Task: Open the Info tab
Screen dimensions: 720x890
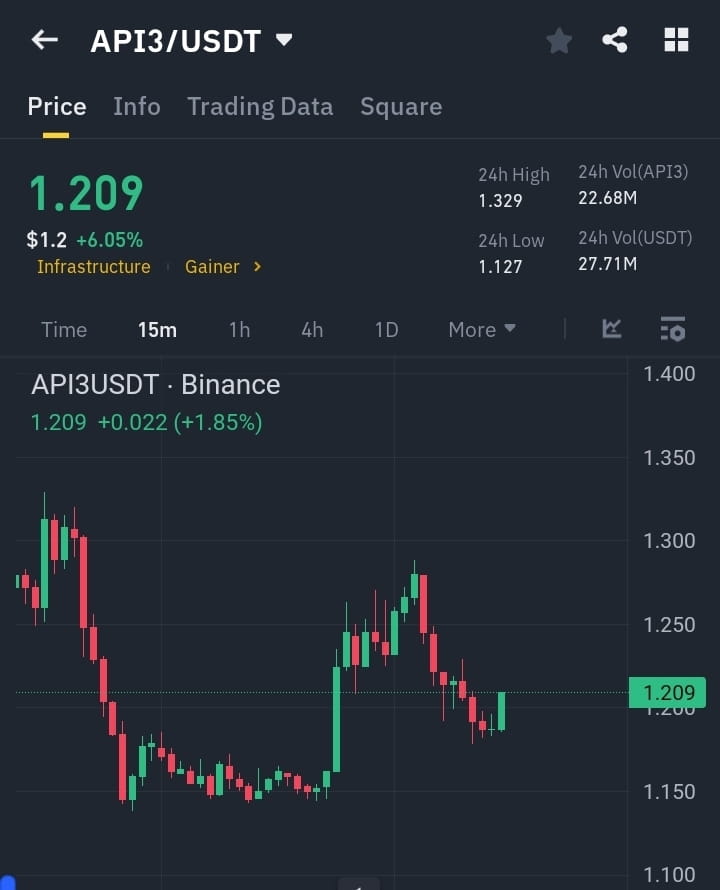Action: coord(137,106)
